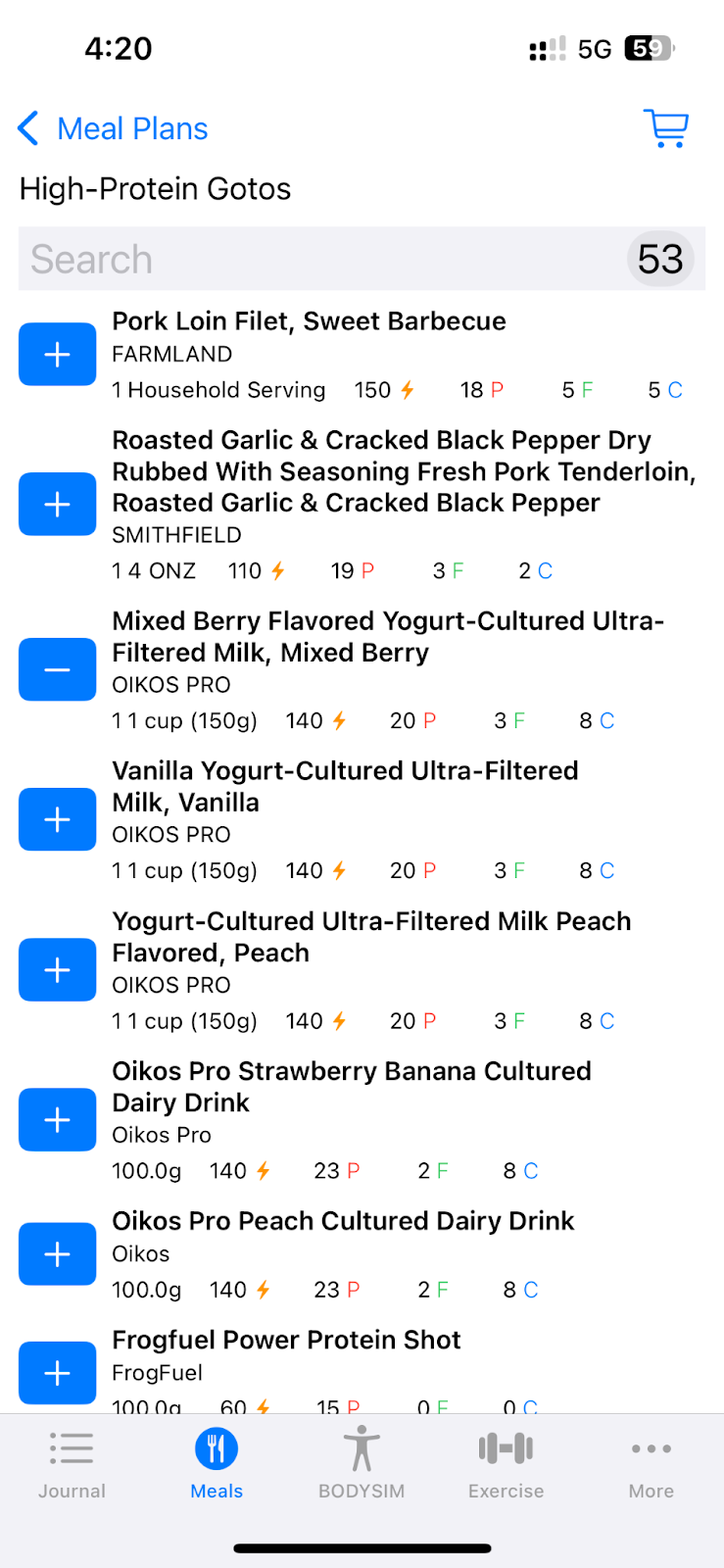The image size is (724, 1568).
Task: Remove Mixed Berry Oikos Pro yogurt
Action: coord(58,669)
